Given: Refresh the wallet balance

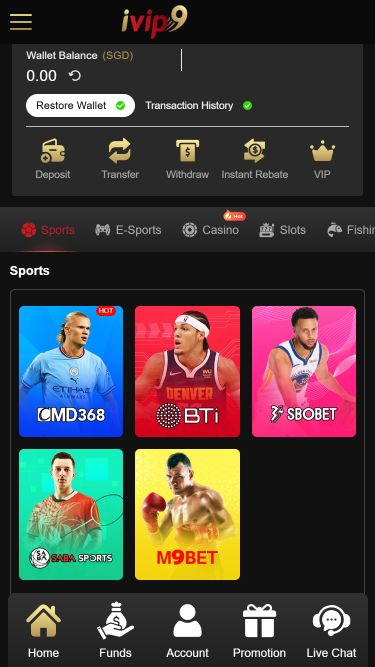Looking at the screenshot, I should click(75, 76).
